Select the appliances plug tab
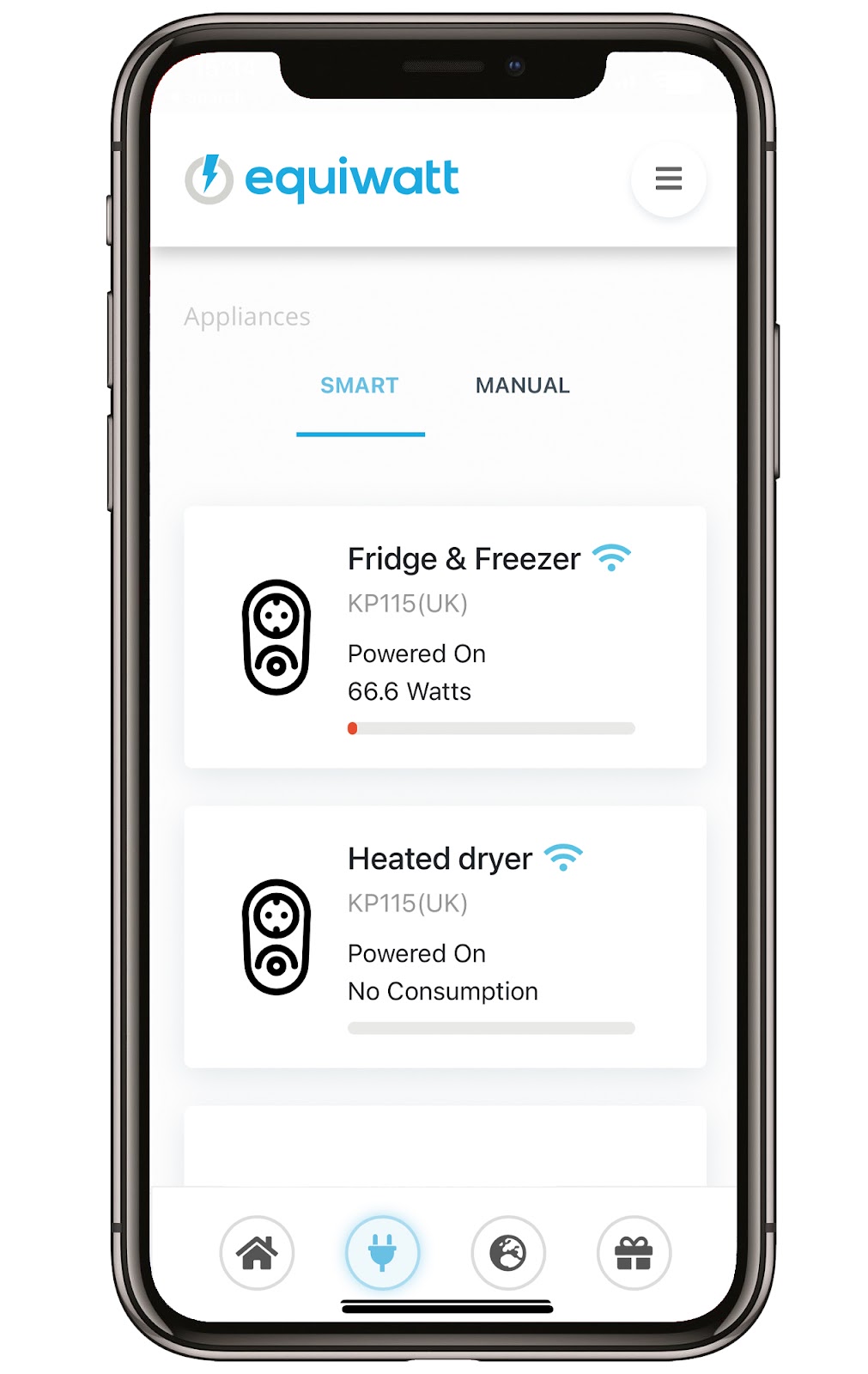 pyautogui.click(x=382, y=1253)
